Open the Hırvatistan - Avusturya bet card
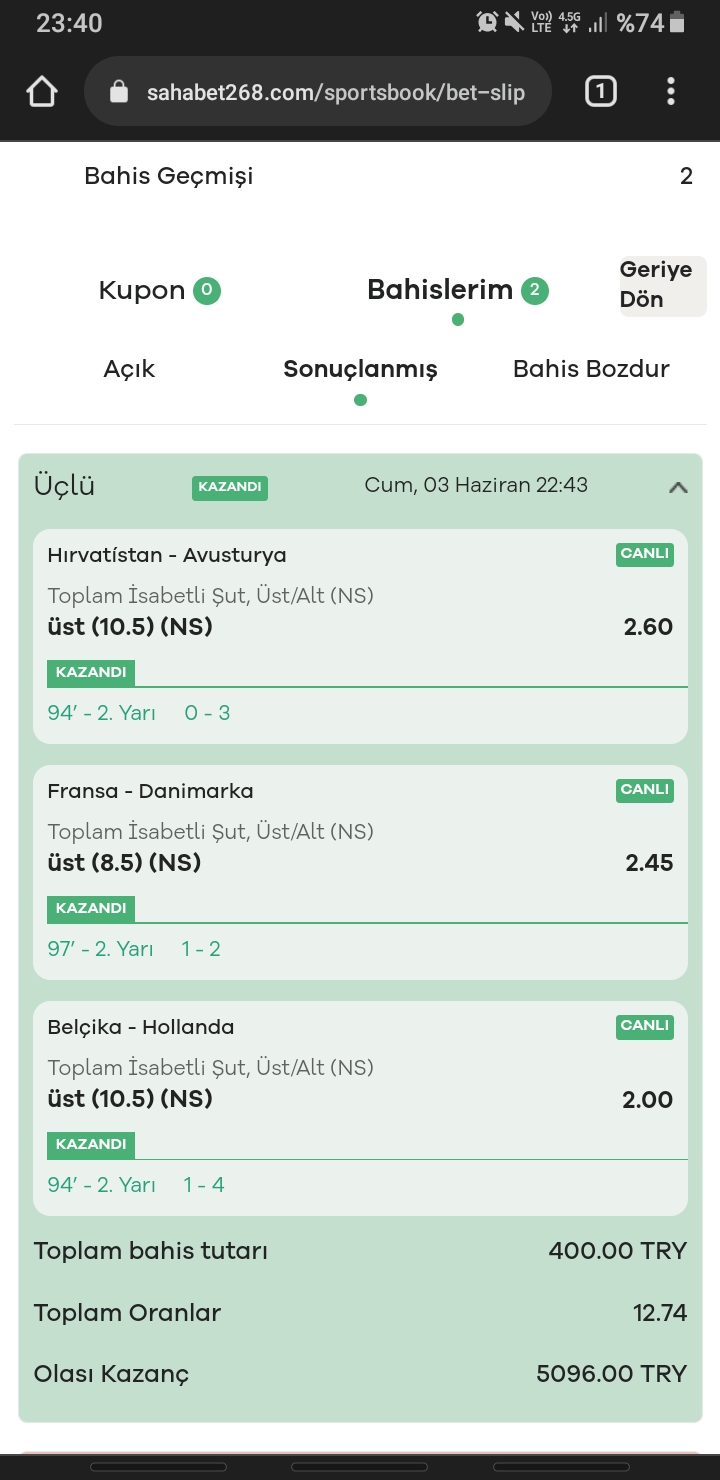 tap(360, 636)
